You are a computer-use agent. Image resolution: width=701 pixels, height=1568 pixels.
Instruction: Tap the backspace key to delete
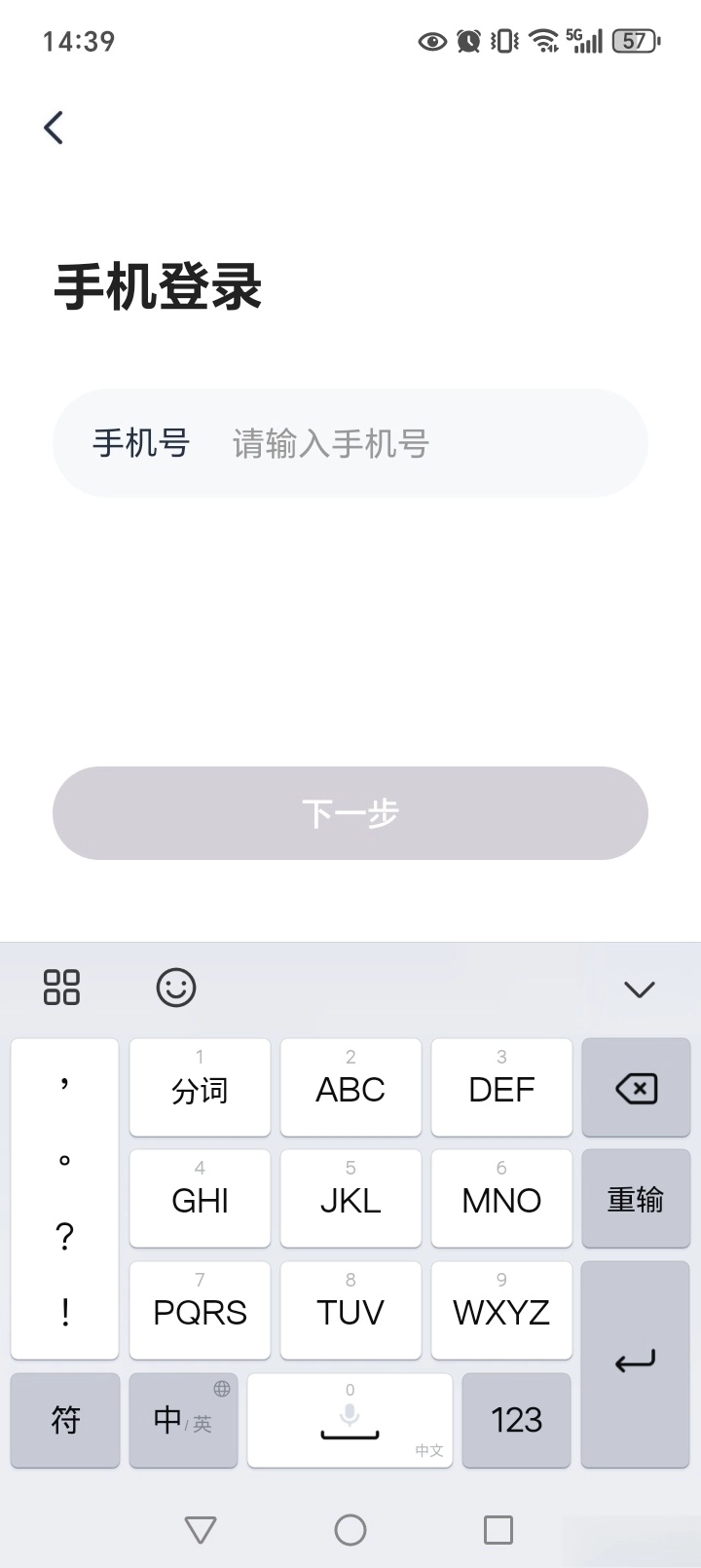pyautogui.click(x=636, y=1088)
